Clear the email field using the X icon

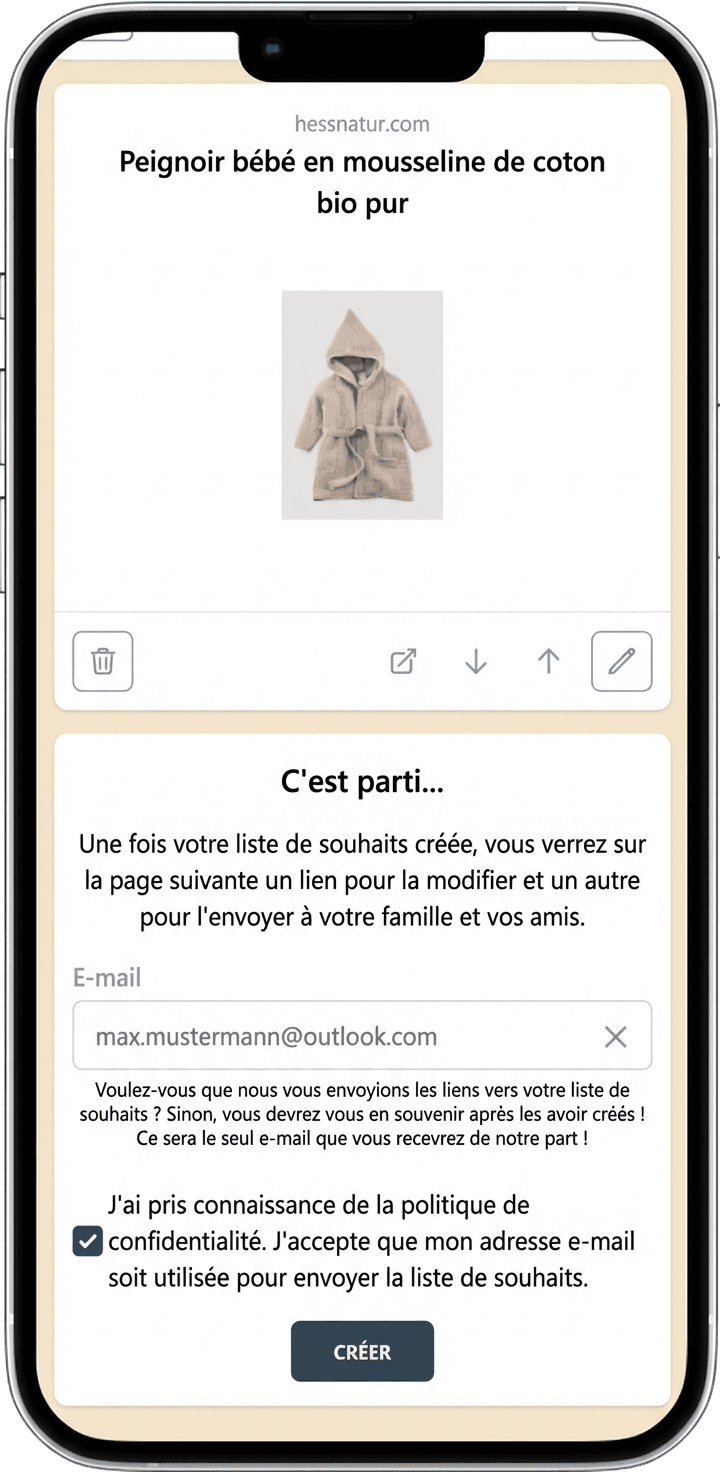pos(617,1036)
